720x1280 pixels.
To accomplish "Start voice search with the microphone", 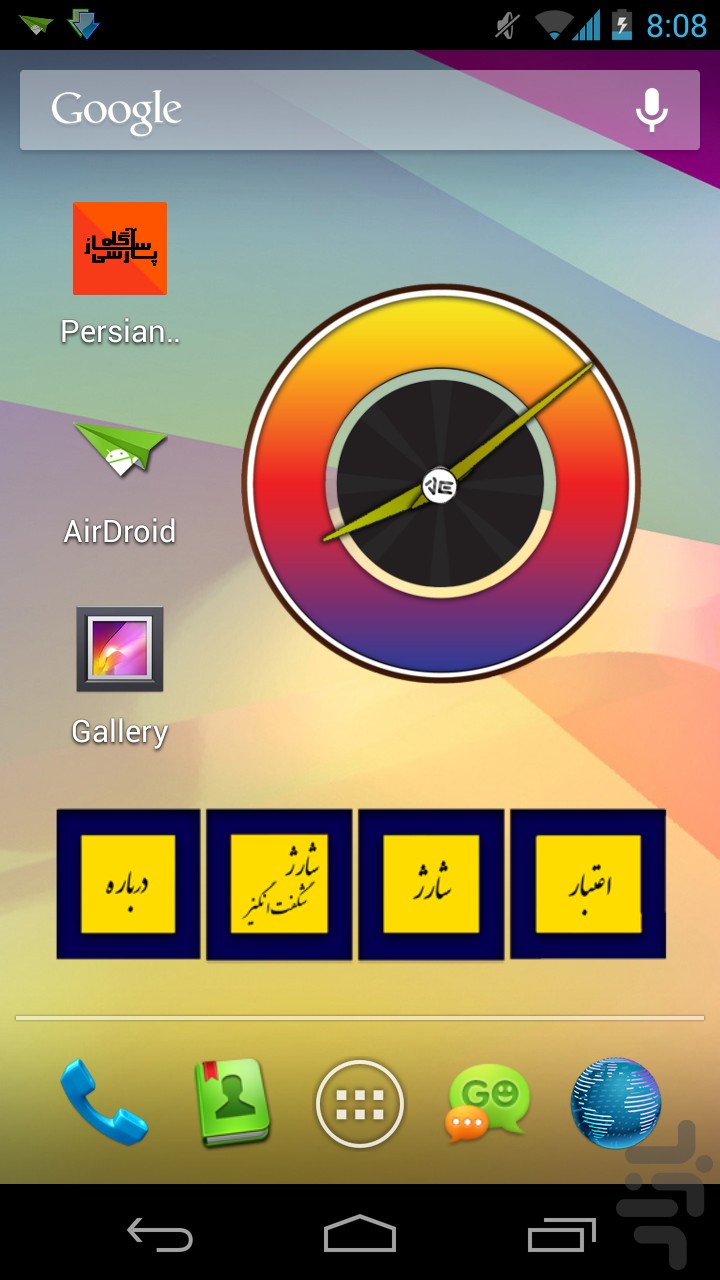I will (651, 110).
